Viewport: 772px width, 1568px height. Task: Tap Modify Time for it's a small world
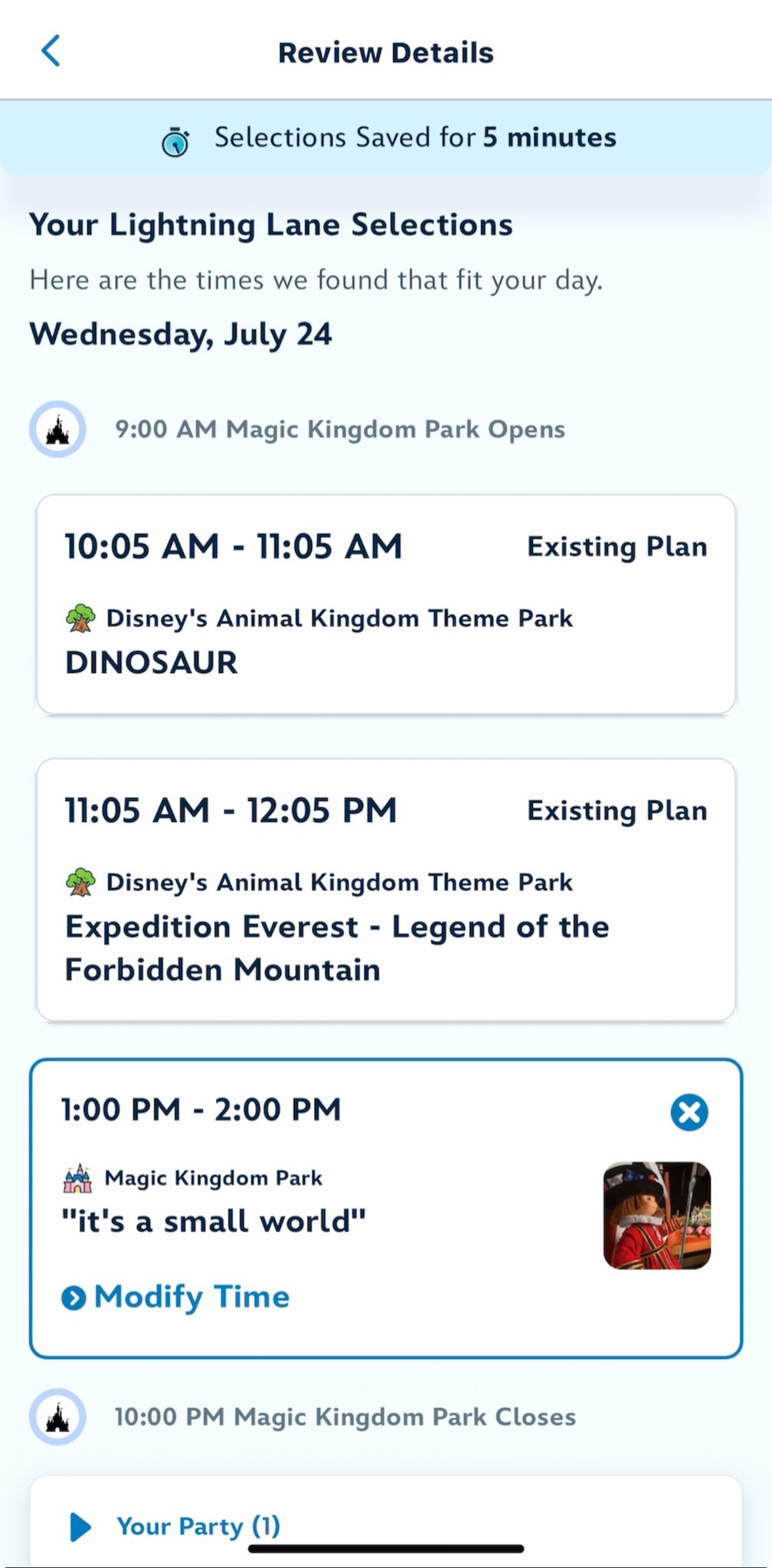[175, 1297]
